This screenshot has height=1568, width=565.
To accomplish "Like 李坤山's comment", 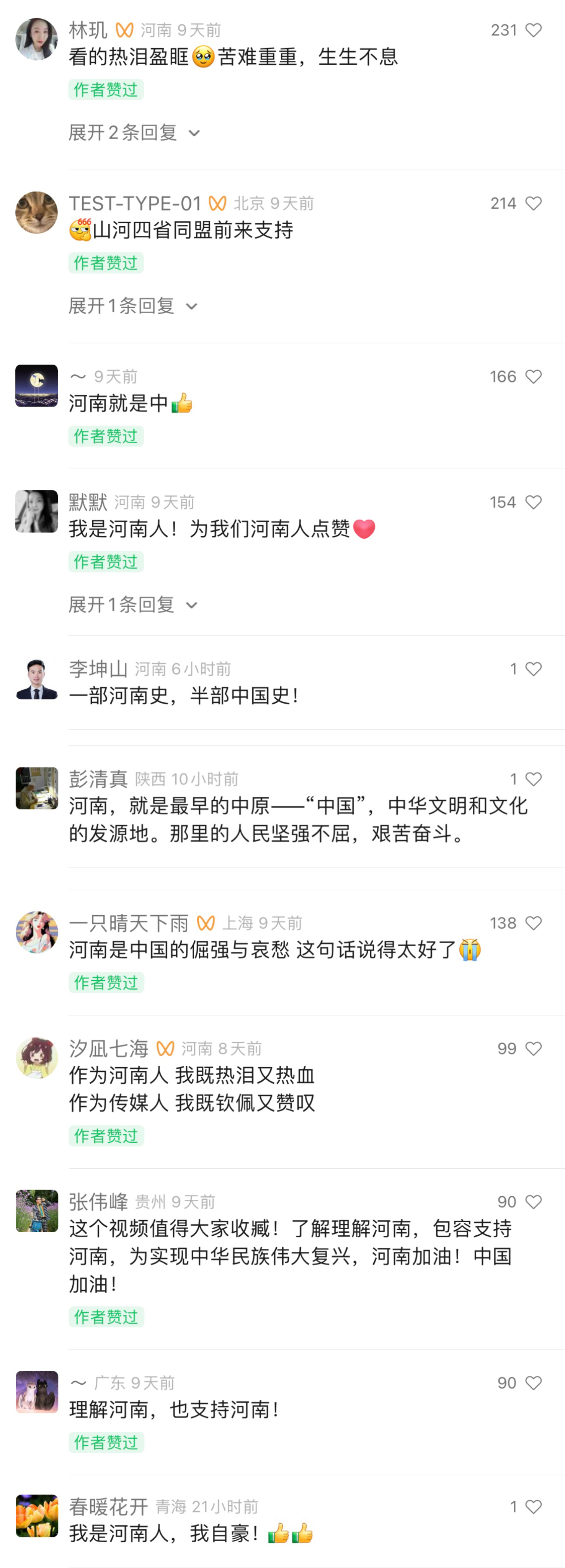I will click(x=533, y=669).
